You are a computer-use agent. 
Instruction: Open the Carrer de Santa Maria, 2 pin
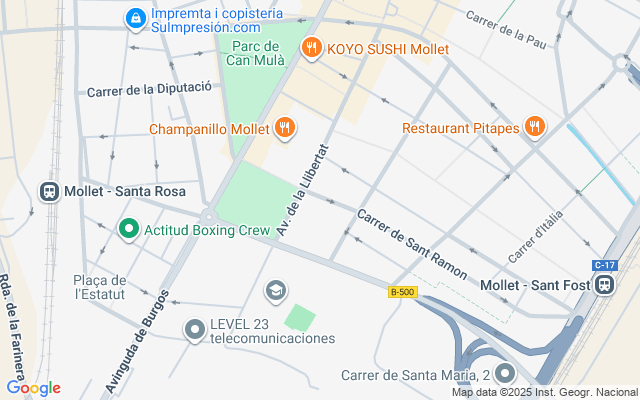pyautogui.click(x=505, y=374)
